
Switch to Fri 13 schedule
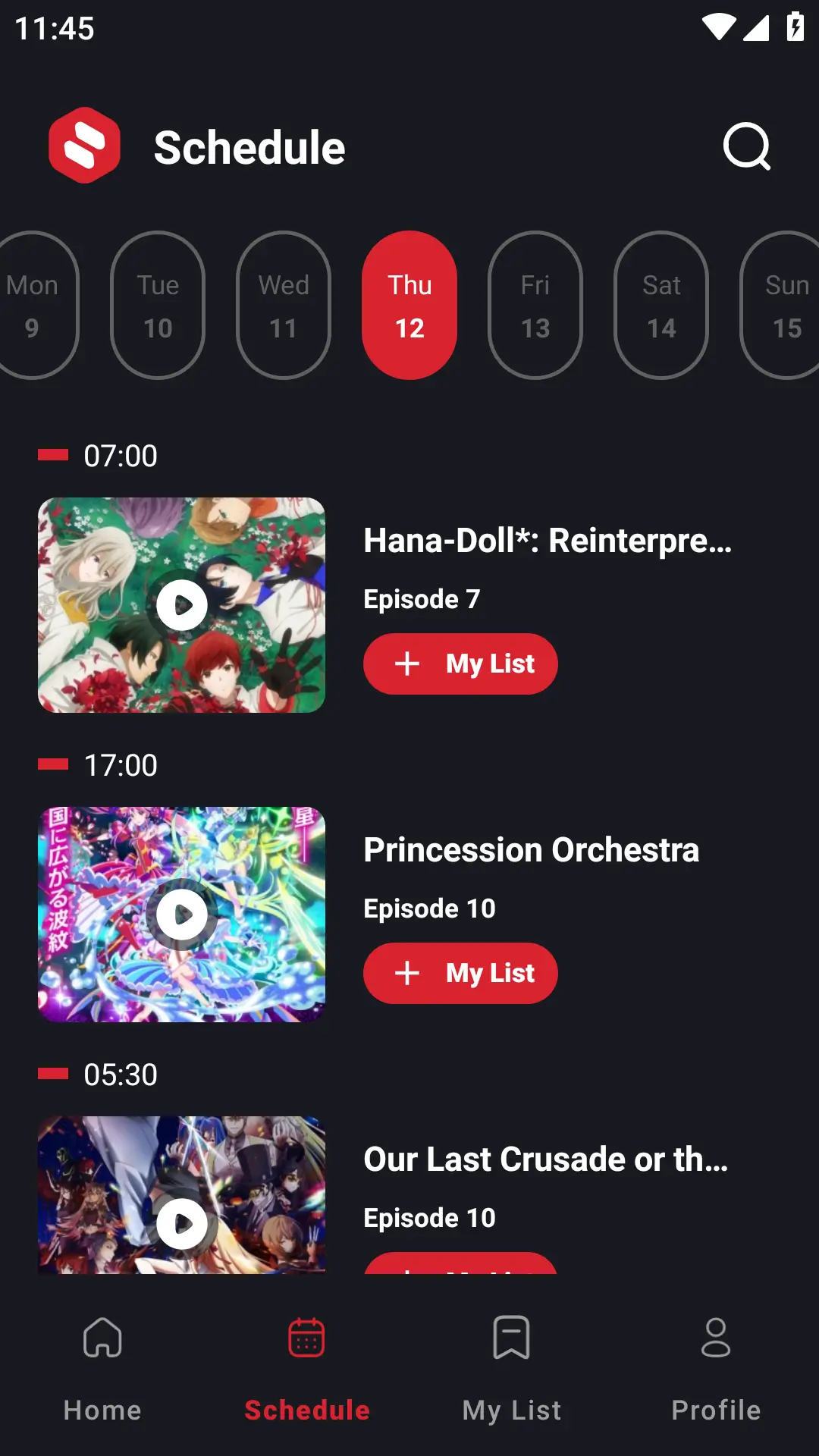(535, 306)
